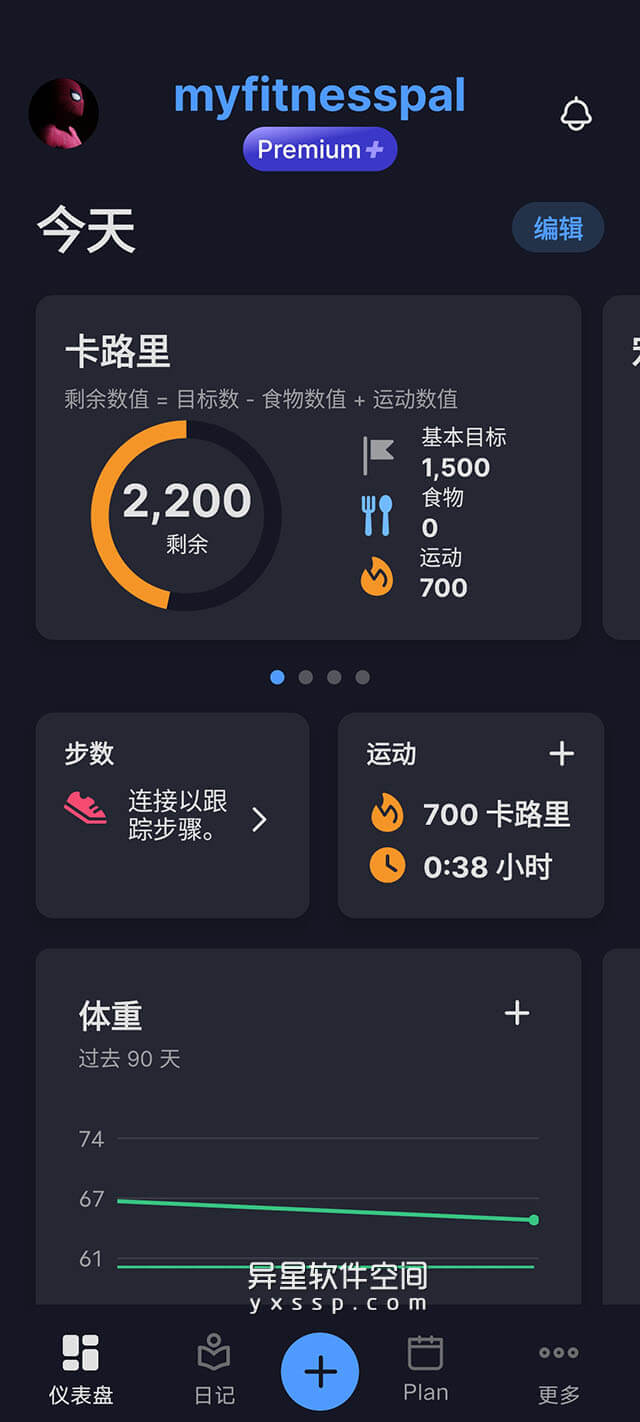Tap the blue center plus button
Viewport: 640px width, 1422px height.
coord(320,1371)
